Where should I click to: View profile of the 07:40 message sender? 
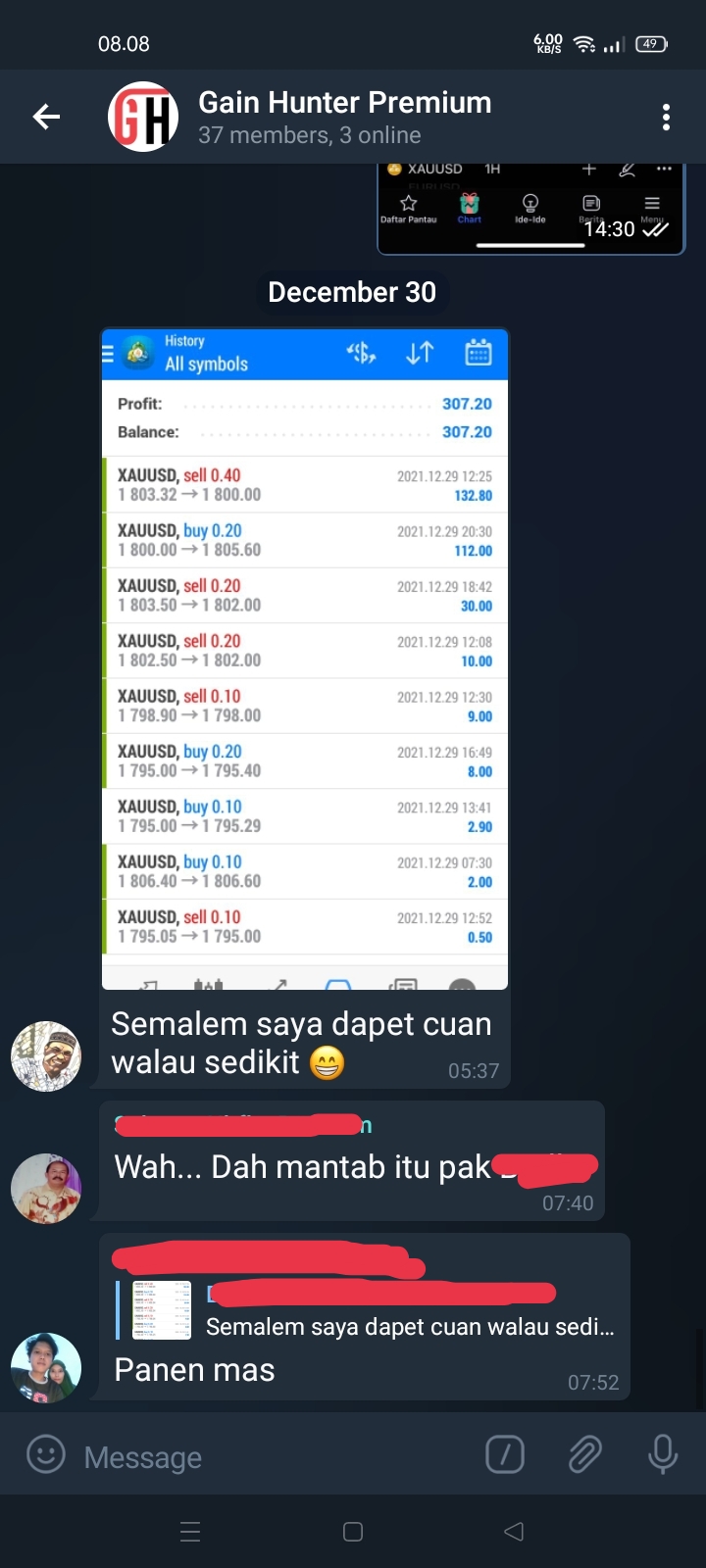tap(46, 1189)
